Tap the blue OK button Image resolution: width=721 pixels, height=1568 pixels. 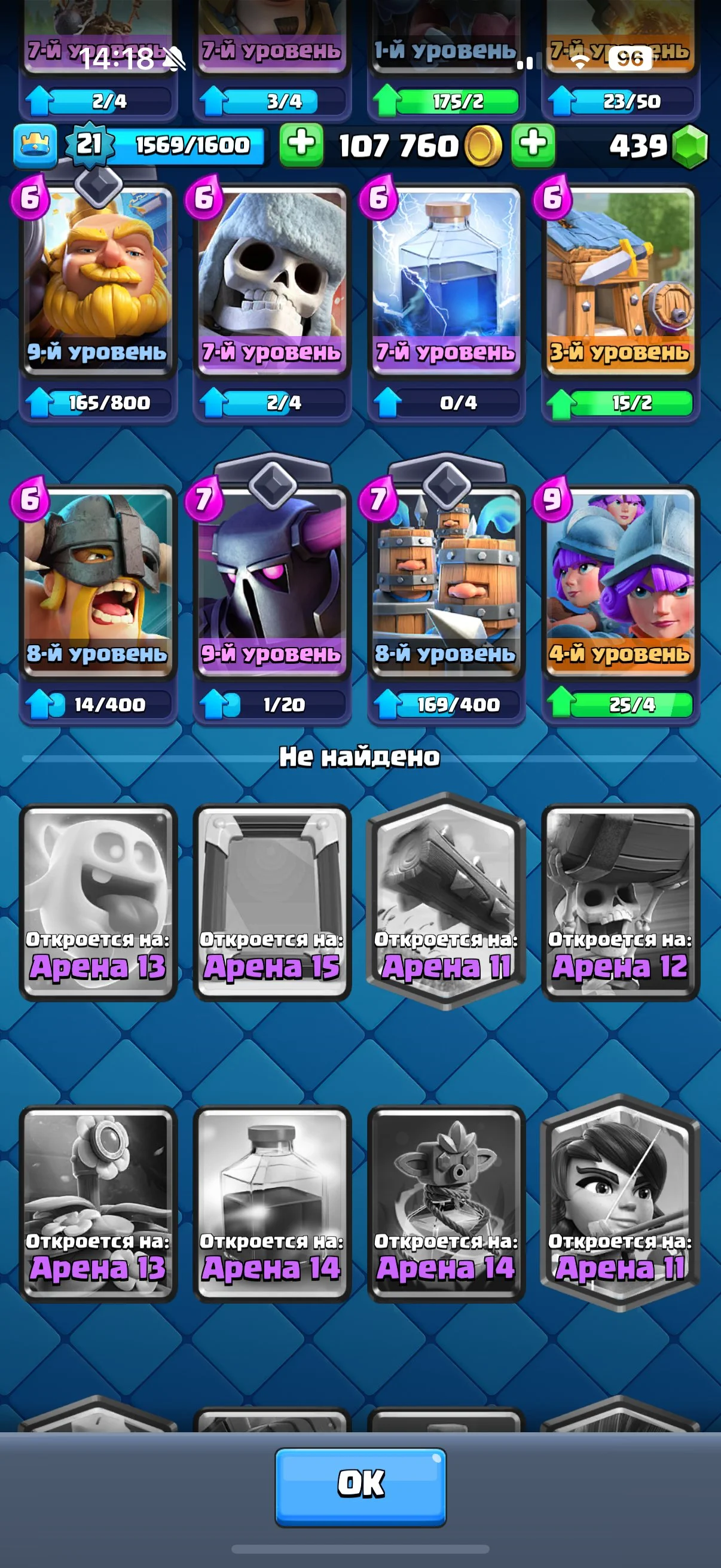[360, 1486]
